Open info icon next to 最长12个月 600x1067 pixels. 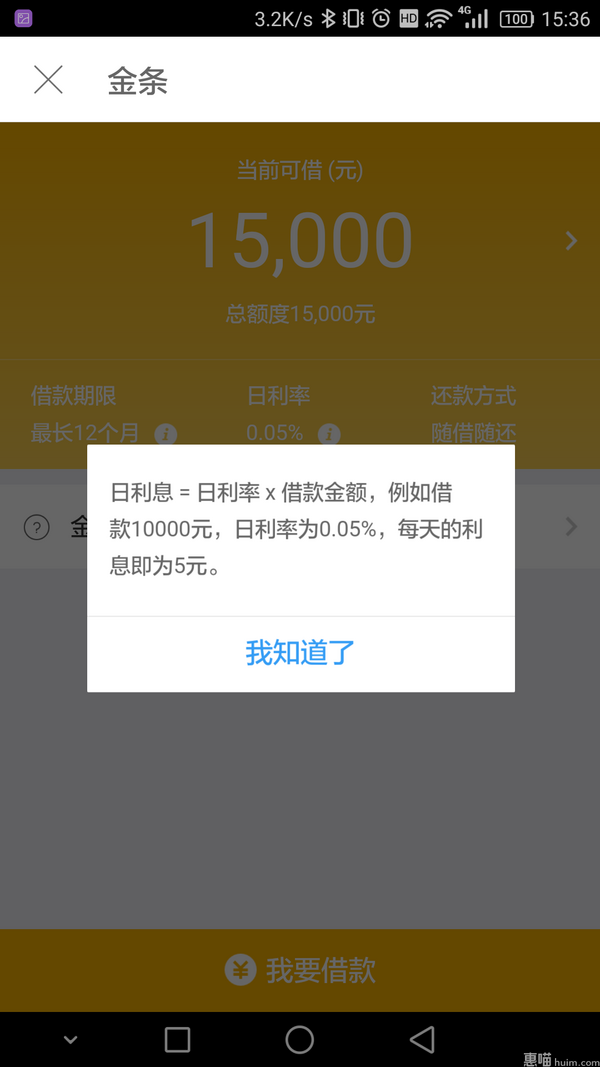point(165,433)
